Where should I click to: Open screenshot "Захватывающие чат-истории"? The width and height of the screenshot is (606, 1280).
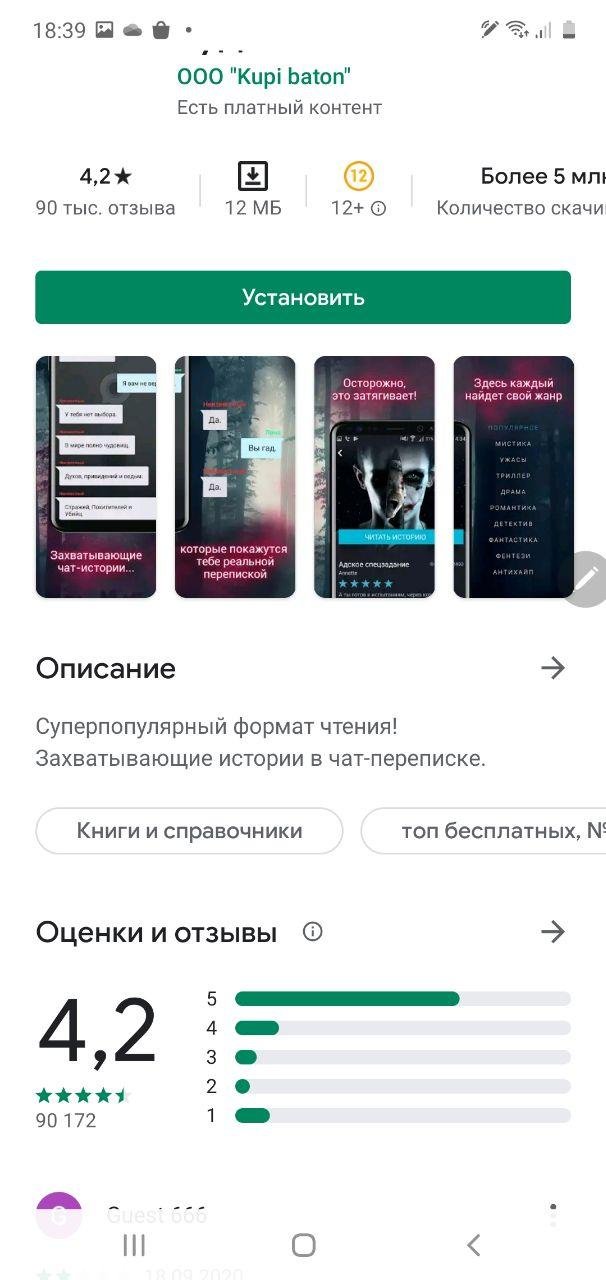pyautogui.click(x=96, y=477)
